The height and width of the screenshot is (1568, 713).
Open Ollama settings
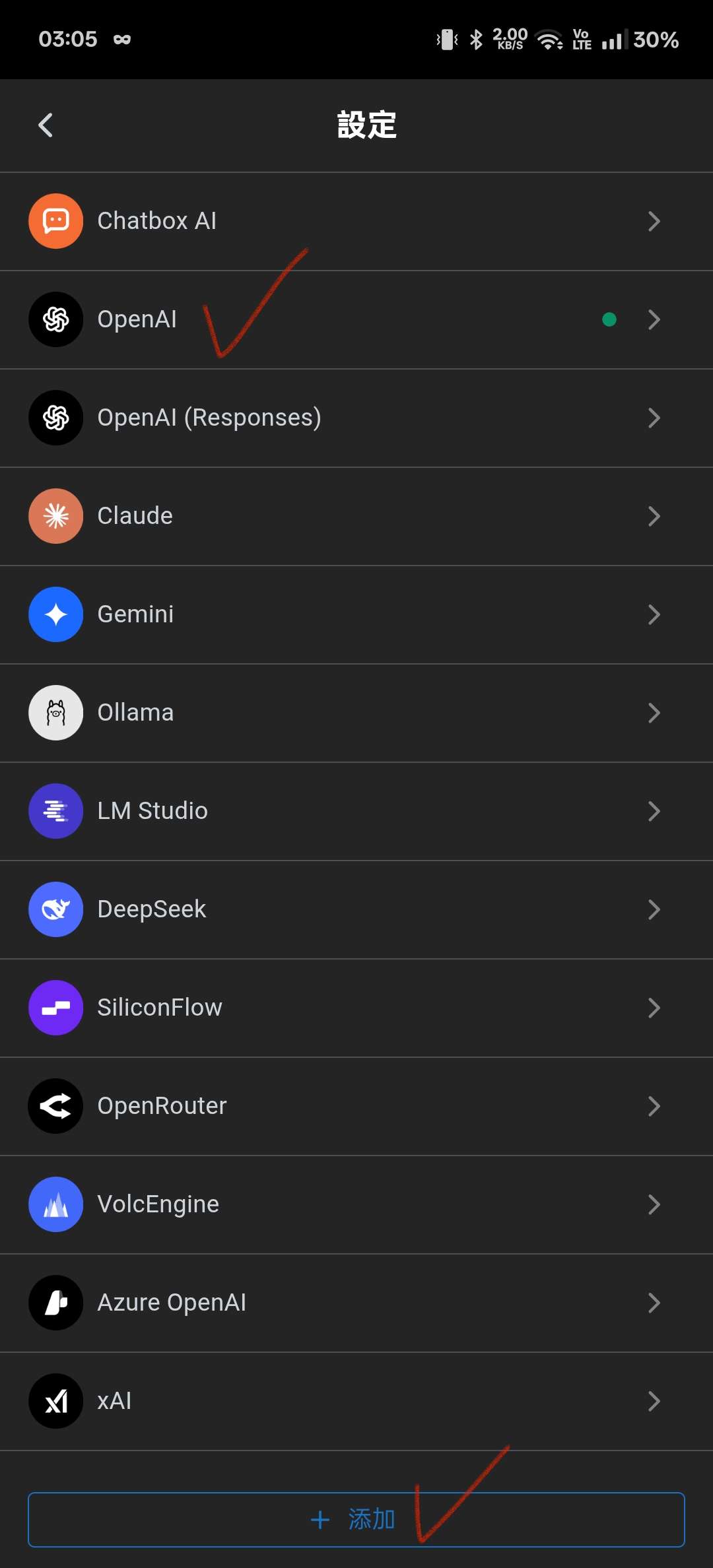tap(356, 713)
